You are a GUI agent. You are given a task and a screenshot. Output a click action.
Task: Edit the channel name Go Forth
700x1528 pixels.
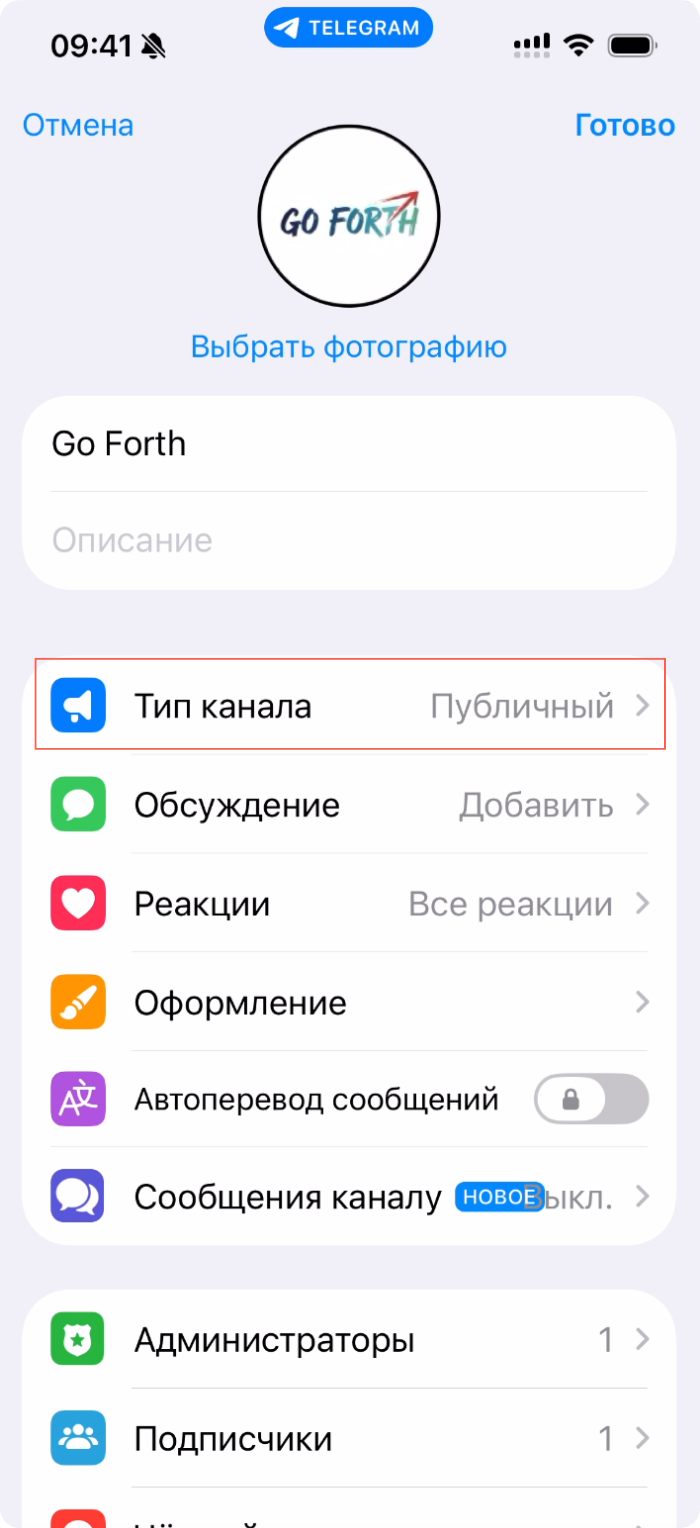click(x=349, y=444)
